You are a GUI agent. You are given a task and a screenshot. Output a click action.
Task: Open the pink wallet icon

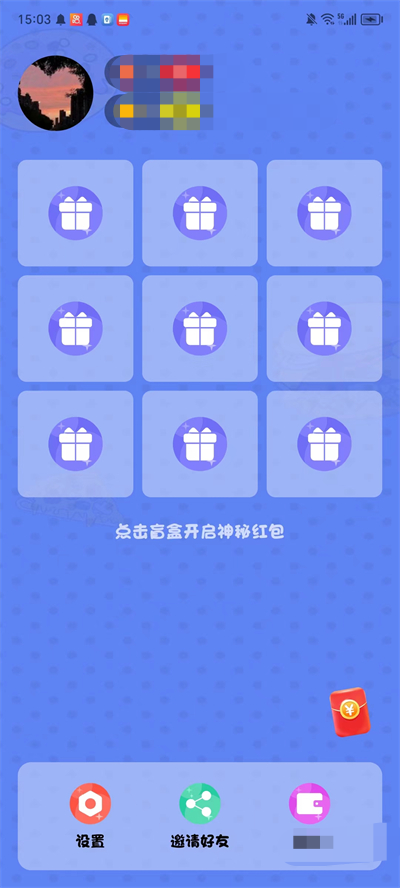pyautogui.click(x=309, y=804)
